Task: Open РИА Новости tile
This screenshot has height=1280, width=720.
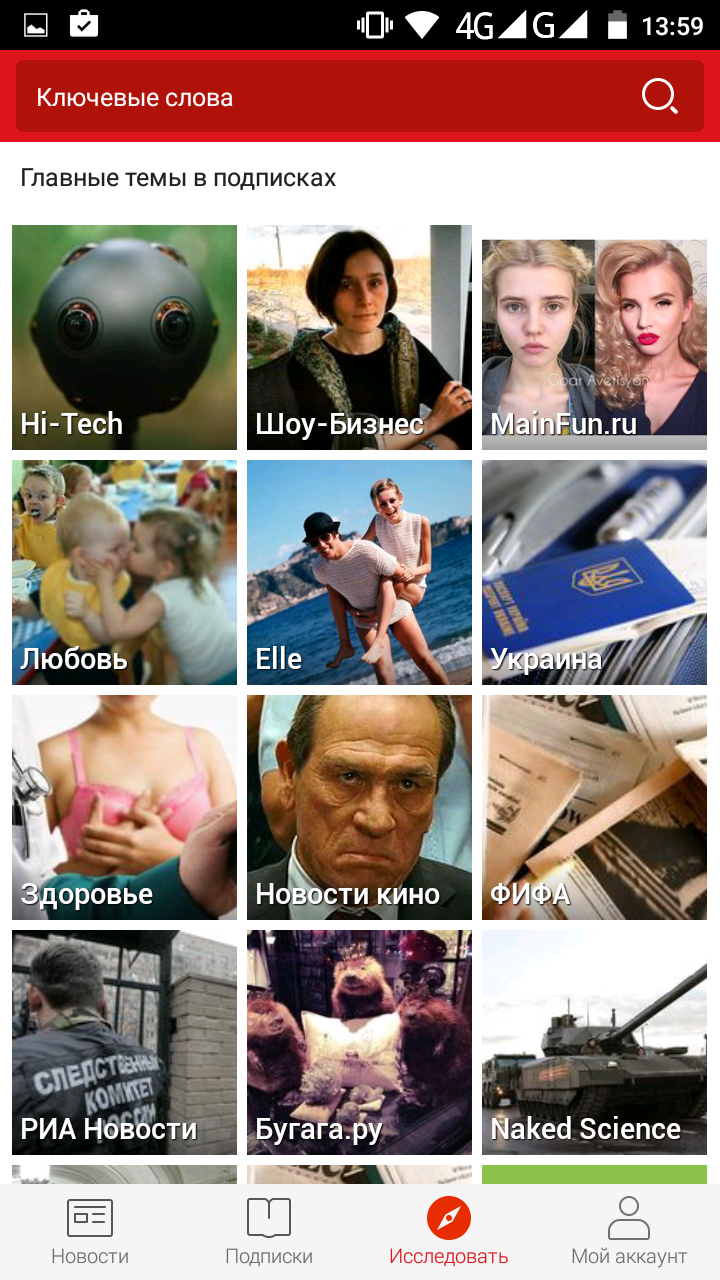Action: point(124,1042)
